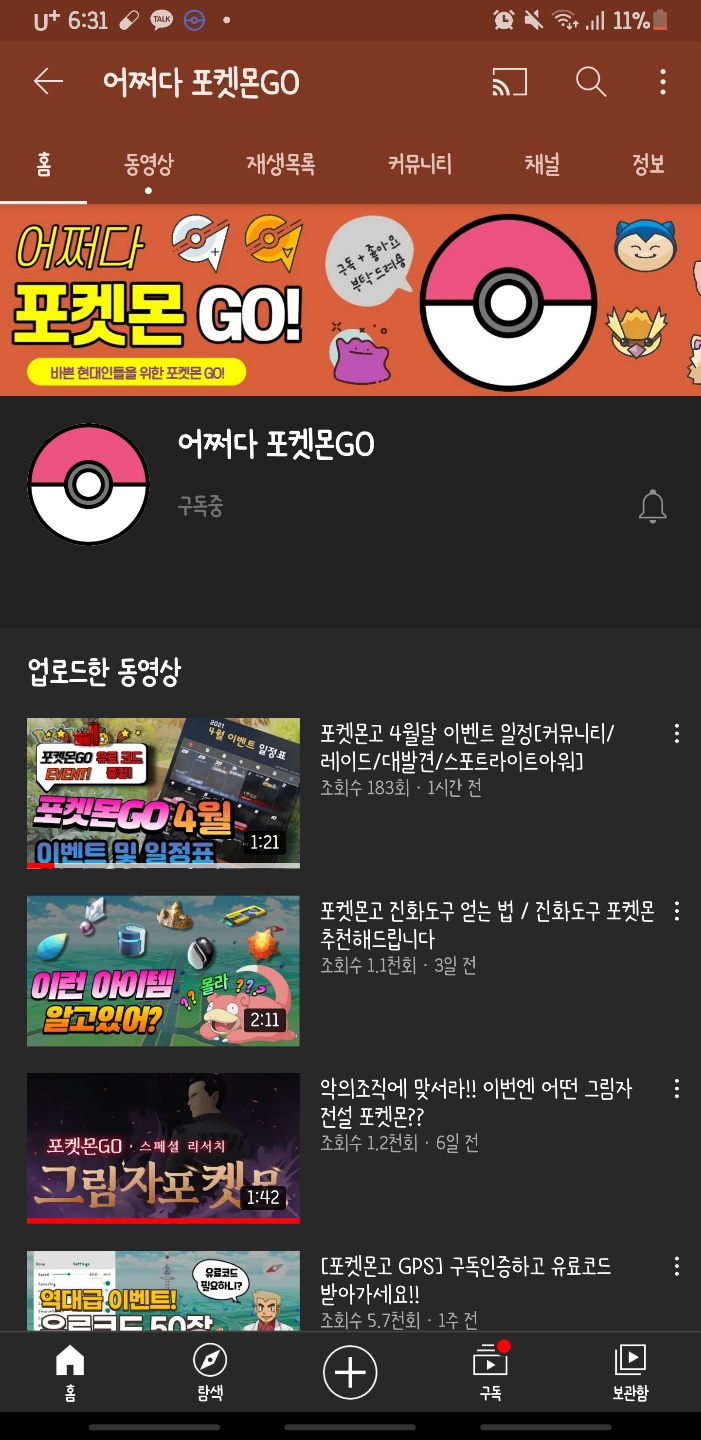Watch the 진화도구 얻는 법 video
The height and width of the screenshot is (1440, 701).
[163, 970]
